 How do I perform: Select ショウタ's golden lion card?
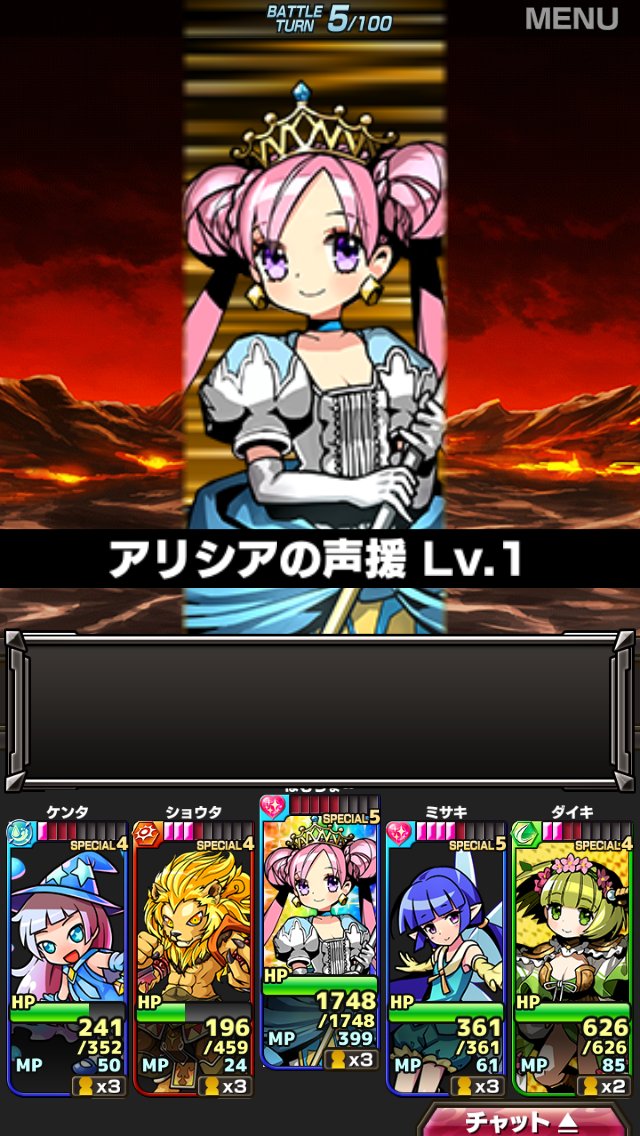pyautogui.click(x=194, y=955)
